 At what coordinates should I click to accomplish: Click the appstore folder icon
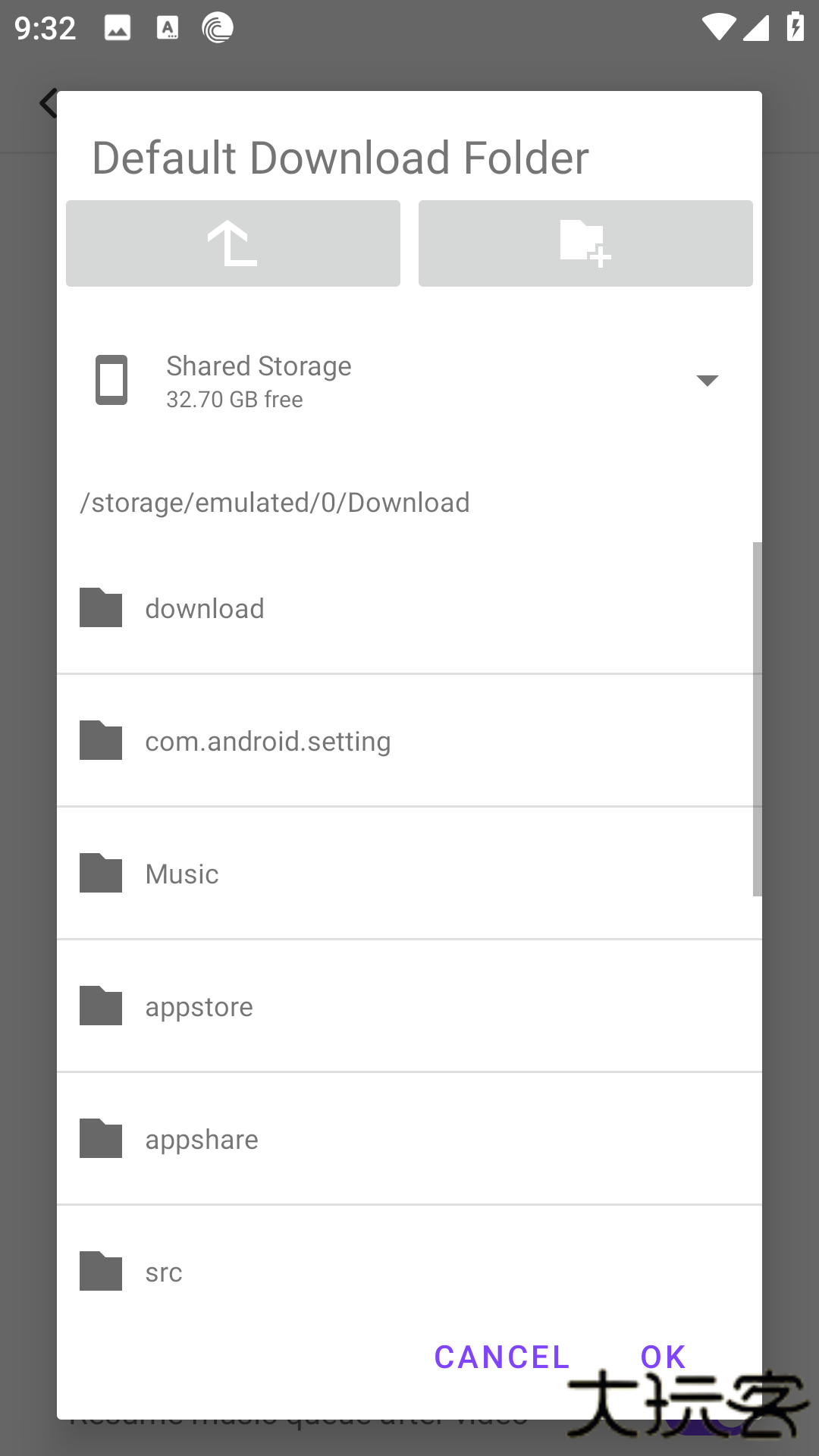coord(100,1006)
